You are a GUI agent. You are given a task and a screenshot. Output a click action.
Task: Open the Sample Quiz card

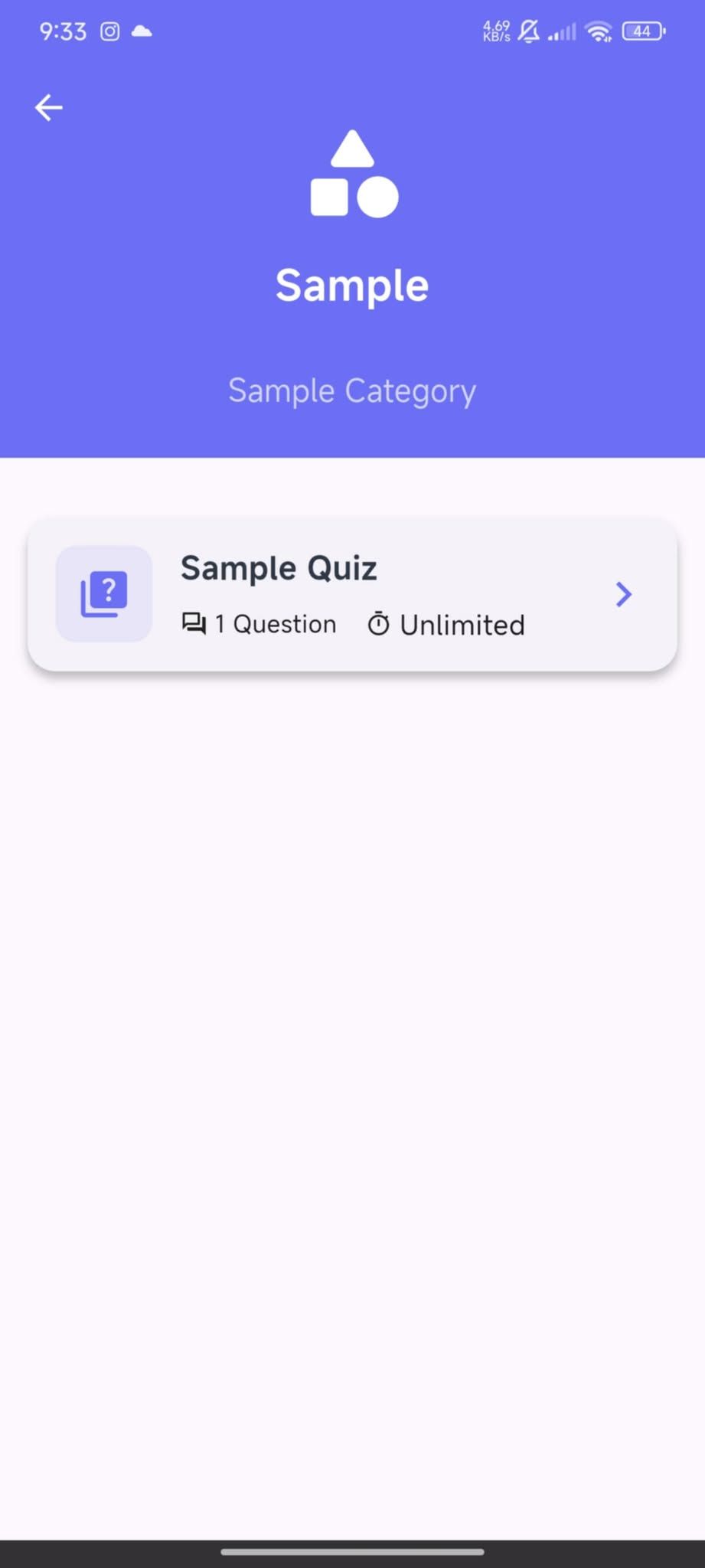[352, 595]
